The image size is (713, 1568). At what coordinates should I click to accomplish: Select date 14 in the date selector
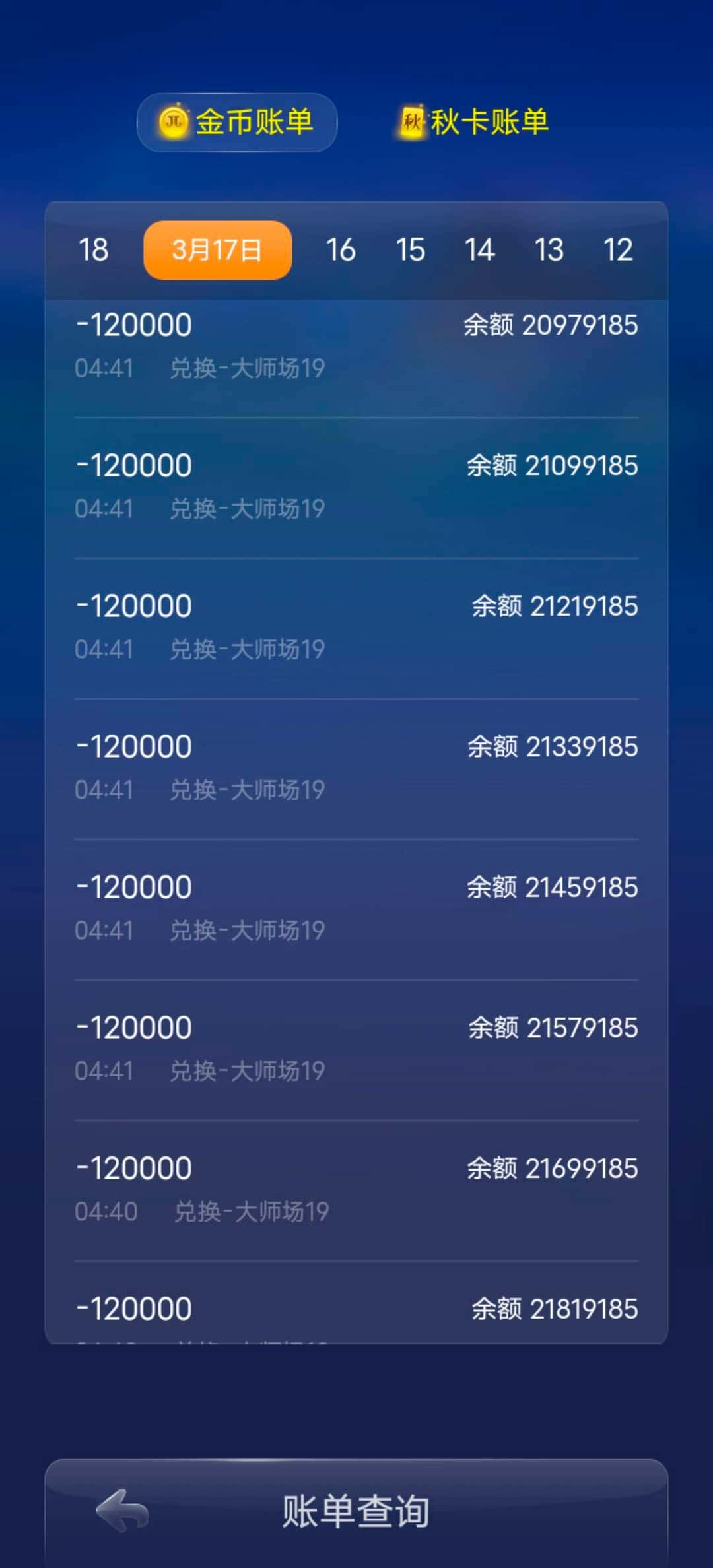coord(480,251)
